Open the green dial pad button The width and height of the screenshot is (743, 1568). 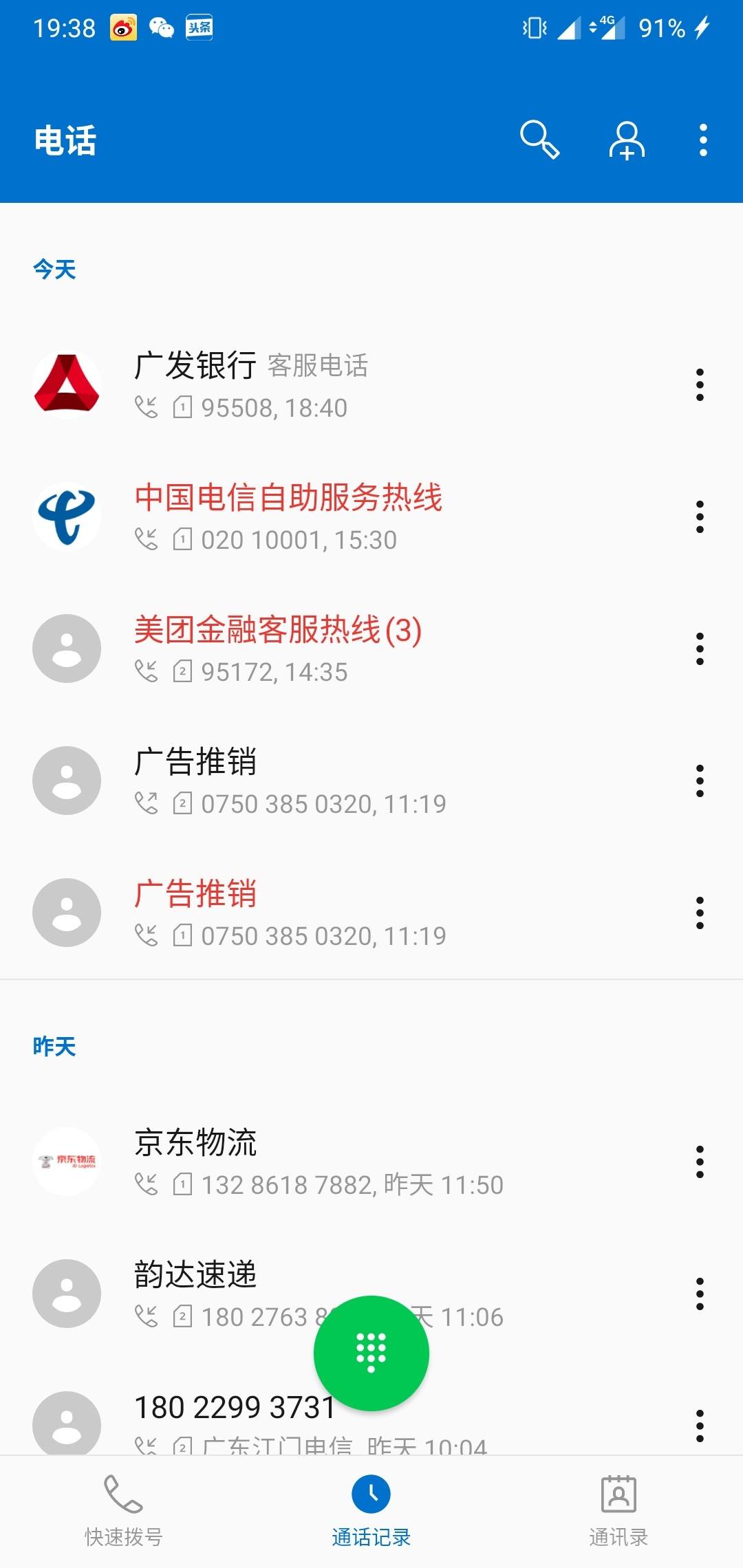(371, 1353)
